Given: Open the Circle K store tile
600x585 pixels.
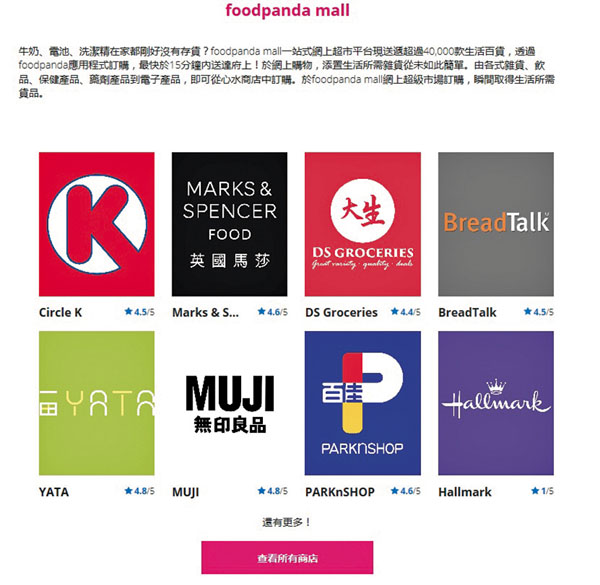Looking at the screenshot, I should point(96,224).
